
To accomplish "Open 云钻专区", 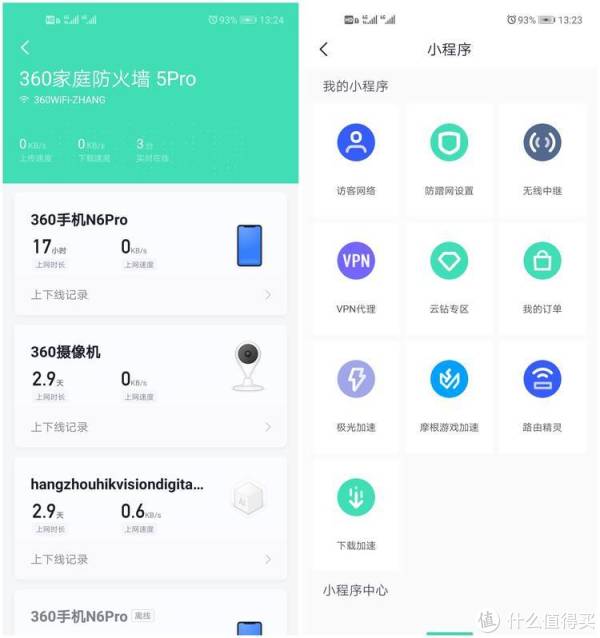I will (449, 278).
